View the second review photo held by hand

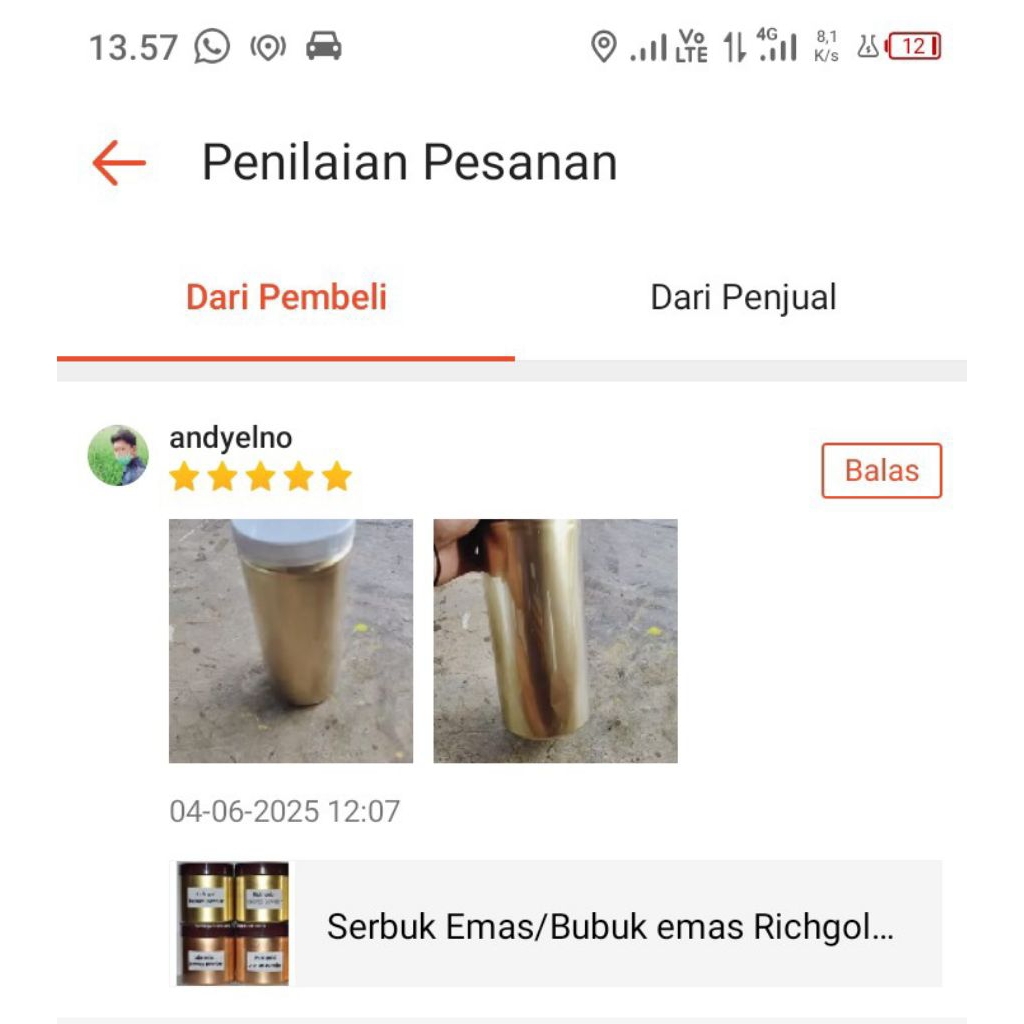coord(555,641)
